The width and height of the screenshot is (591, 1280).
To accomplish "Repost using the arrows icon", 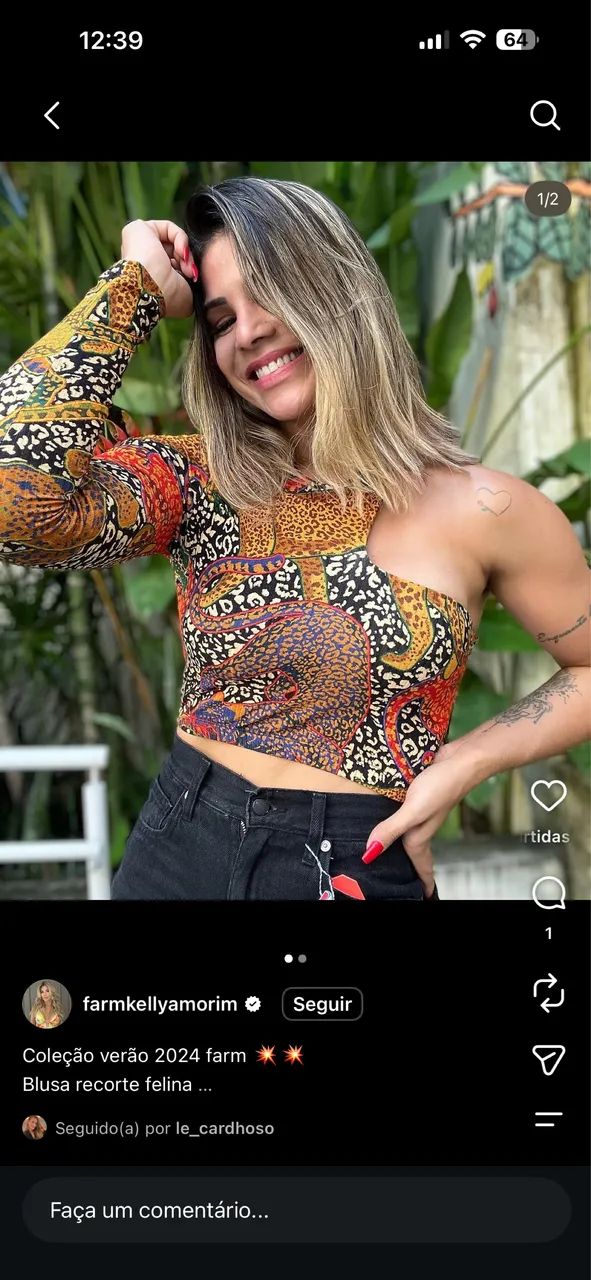I will (x=548, y=993).
